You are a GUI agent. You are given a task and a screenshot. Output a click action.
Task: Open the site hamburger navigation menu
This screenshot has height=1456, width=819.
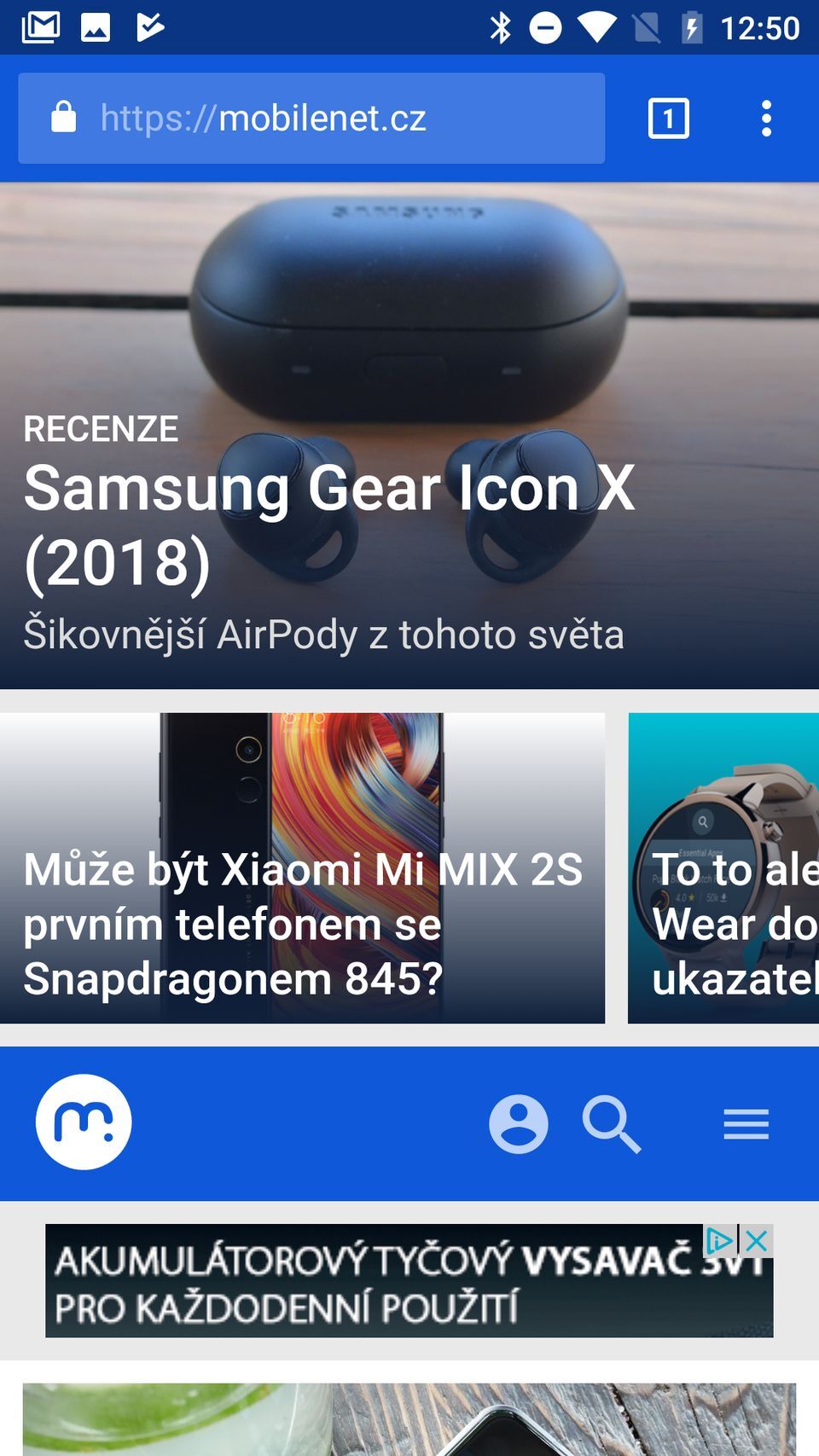click(745, 1124)
